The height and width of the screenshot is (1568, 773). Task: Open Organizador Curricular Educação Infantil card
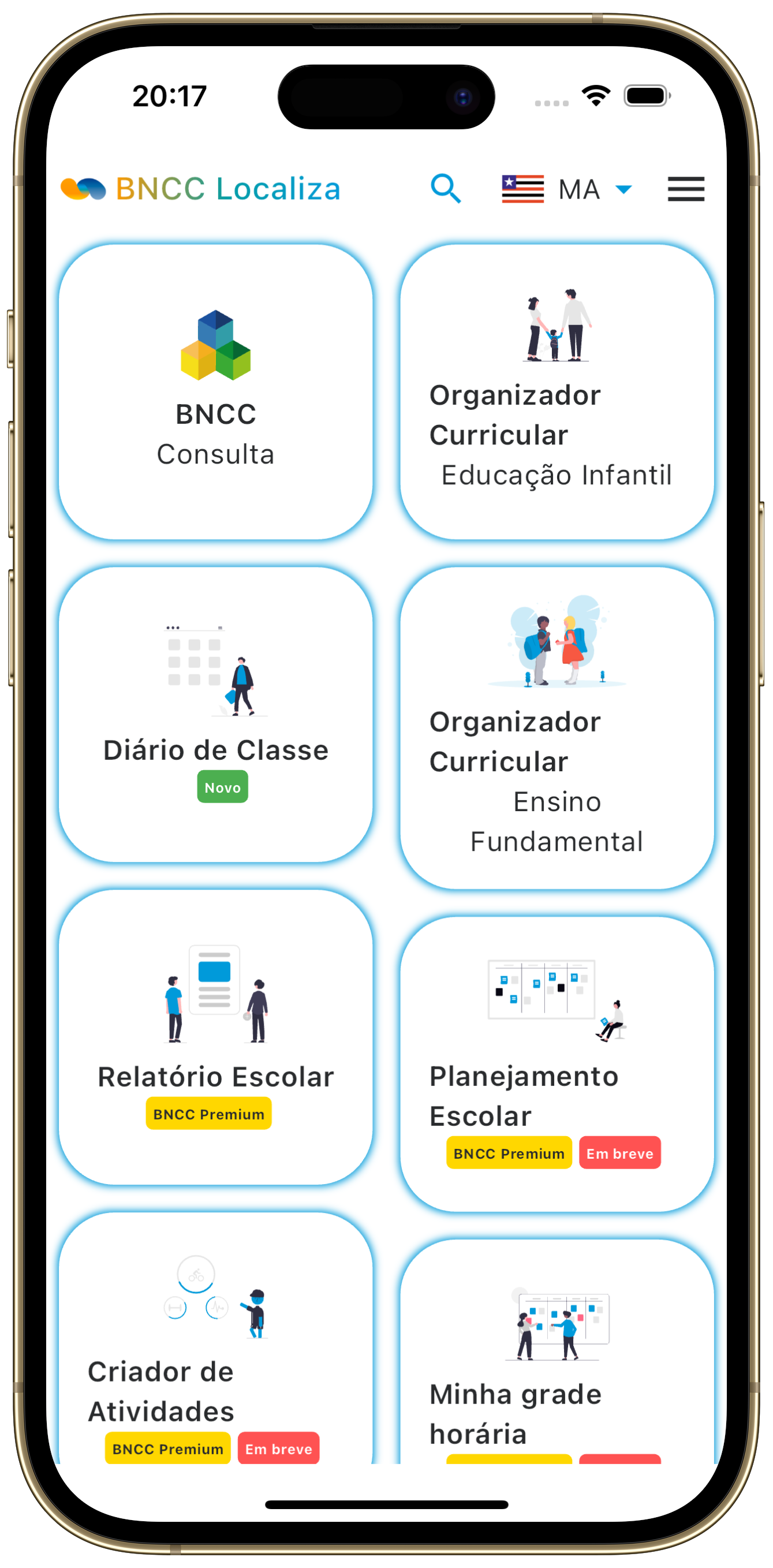[x=557, y=393]
